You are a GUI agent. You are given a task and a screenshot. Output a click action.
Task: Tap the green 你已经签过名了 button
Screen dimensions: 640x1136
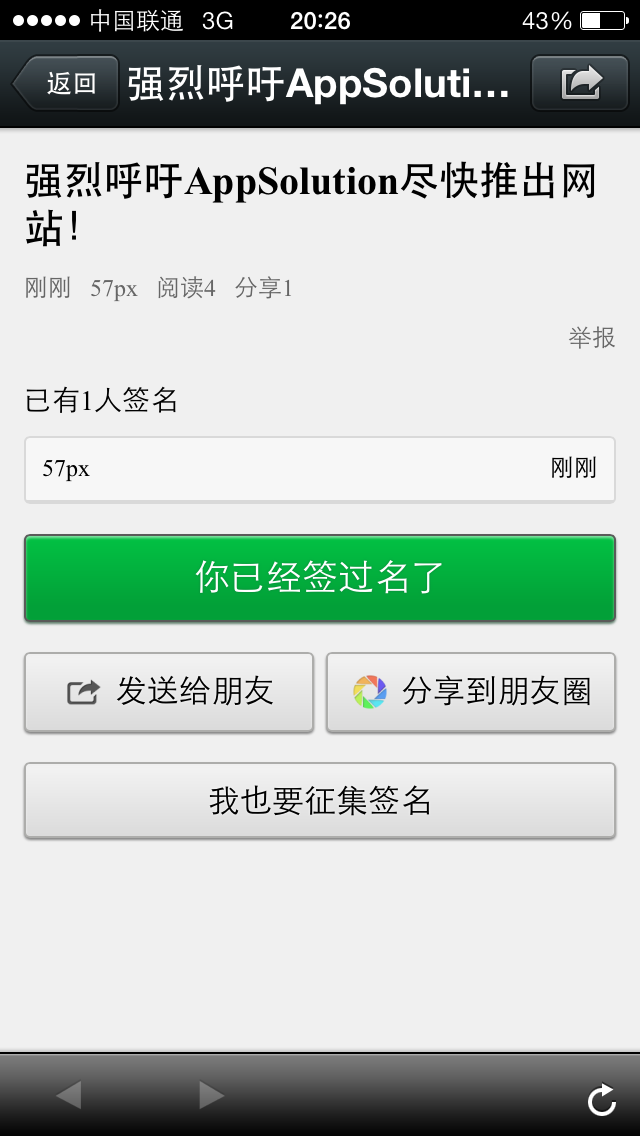pyautogui.click(x=320, y=578)
